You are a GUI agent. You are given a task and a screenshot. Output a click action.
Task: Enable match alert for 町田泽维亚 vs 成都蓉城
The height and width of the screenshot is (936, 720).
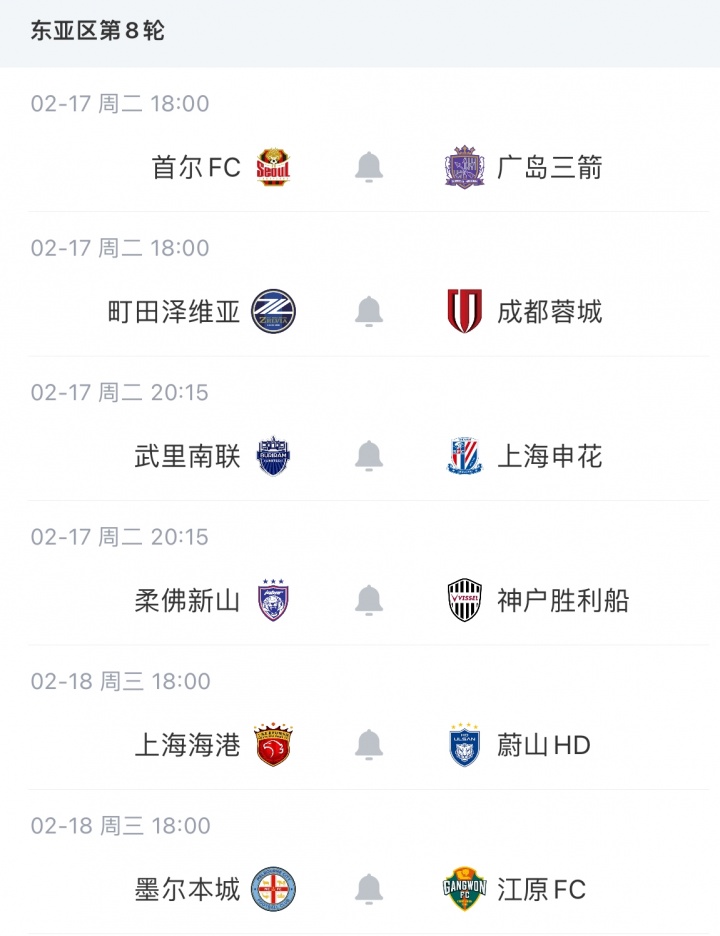[369, 311]
